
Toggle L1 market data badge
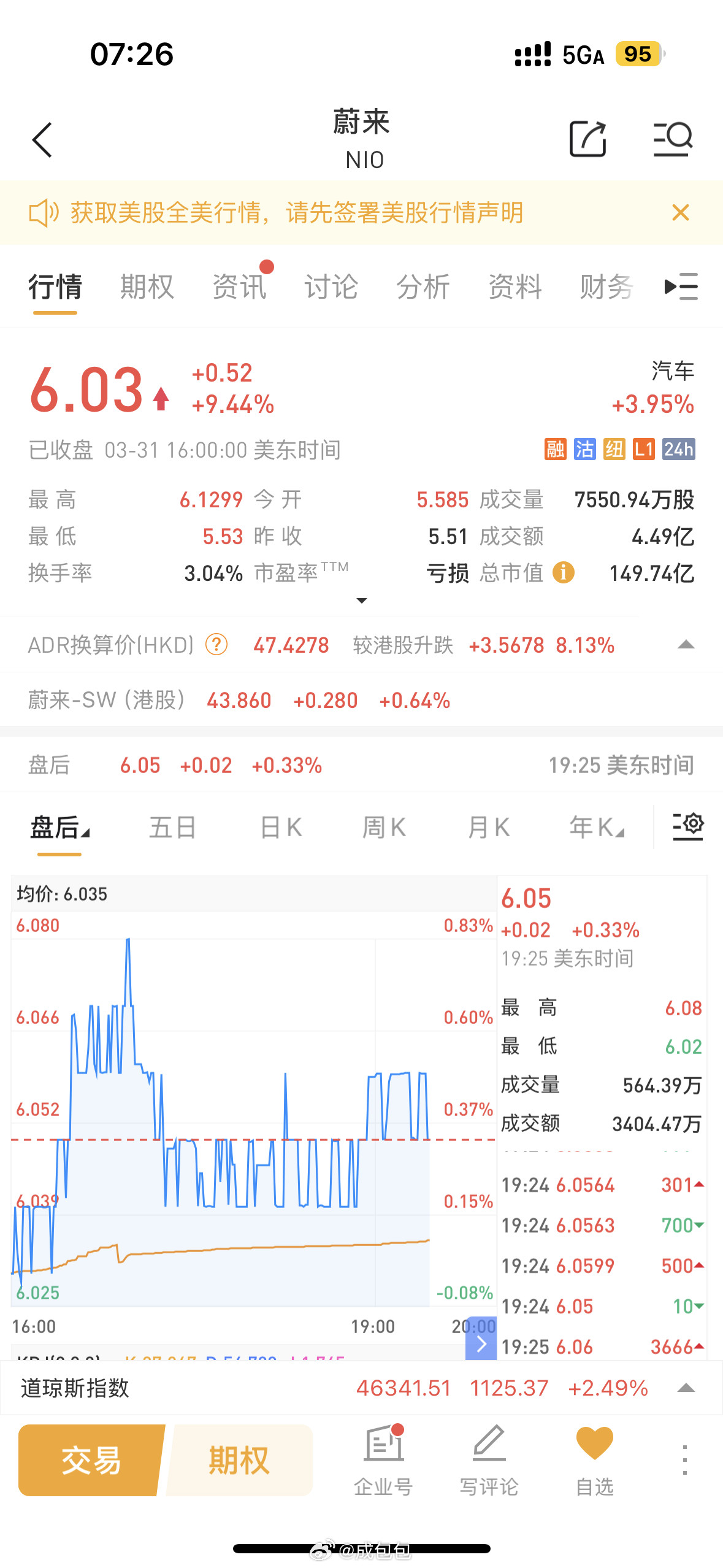tap(643, 450)
